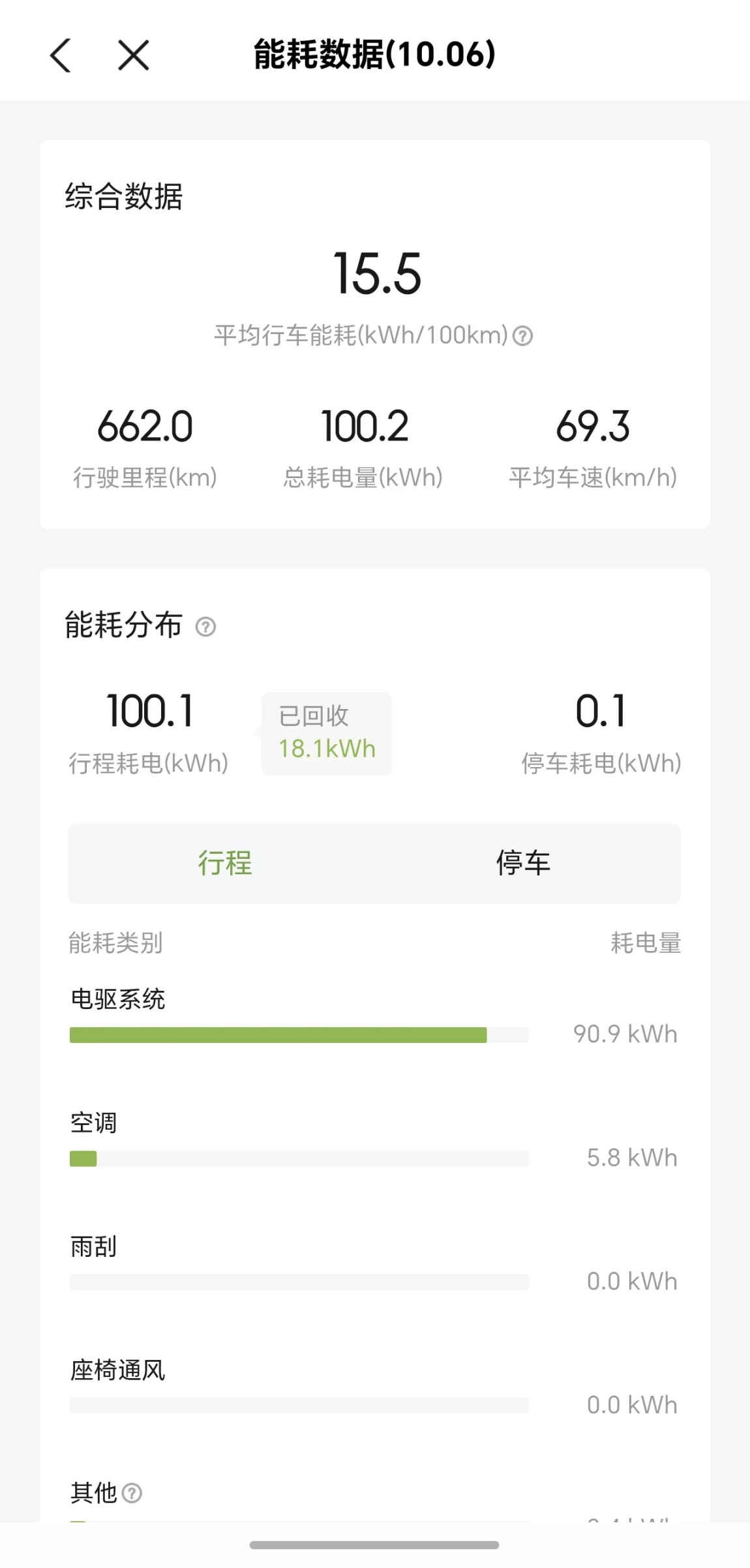The image size is (750, 1568).
Task: Open help icon next to 能耗分布
Action: 205,627
